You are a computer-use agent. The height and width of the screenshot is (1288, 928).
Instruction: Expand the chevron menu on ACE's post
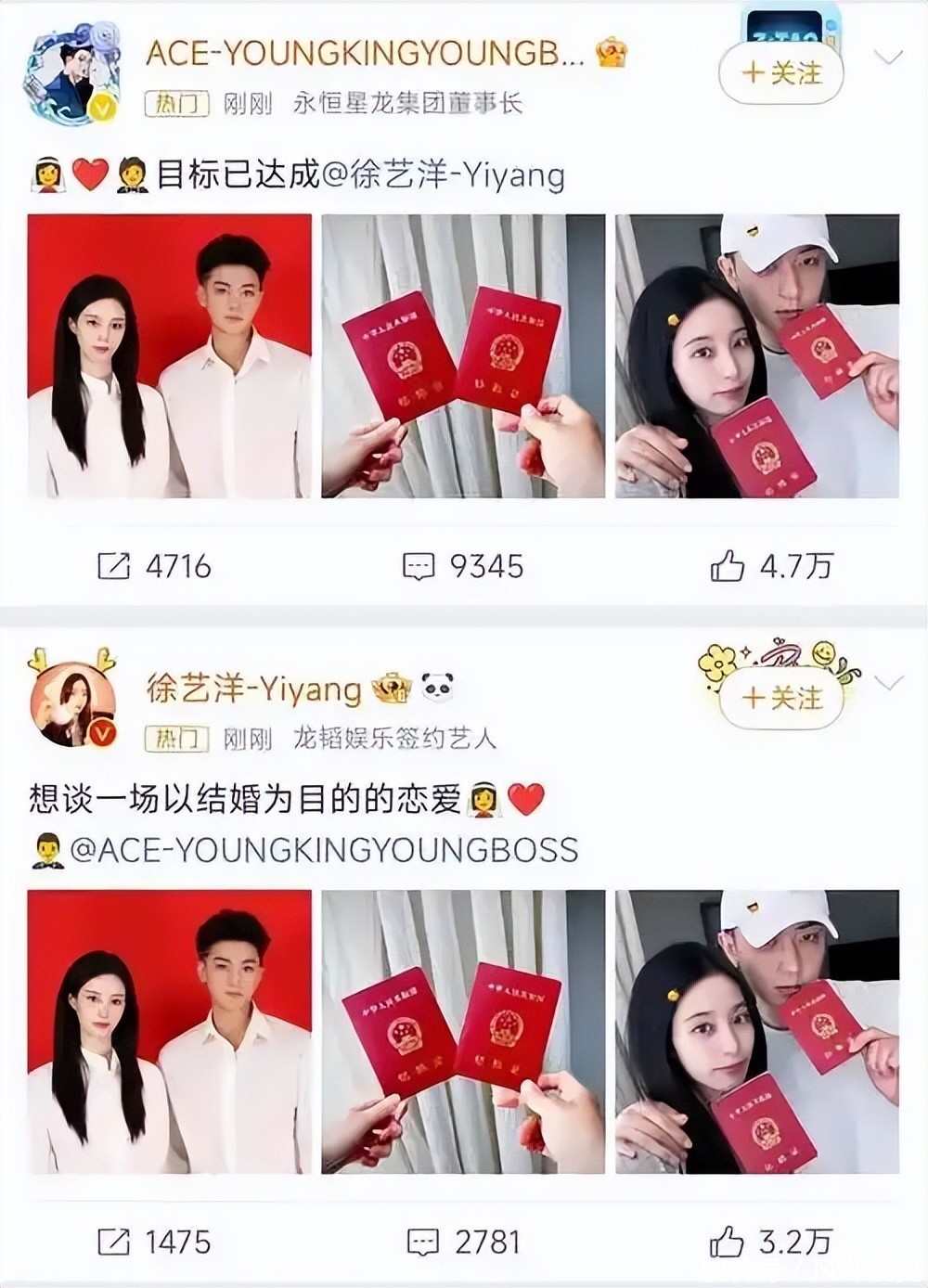888,59
